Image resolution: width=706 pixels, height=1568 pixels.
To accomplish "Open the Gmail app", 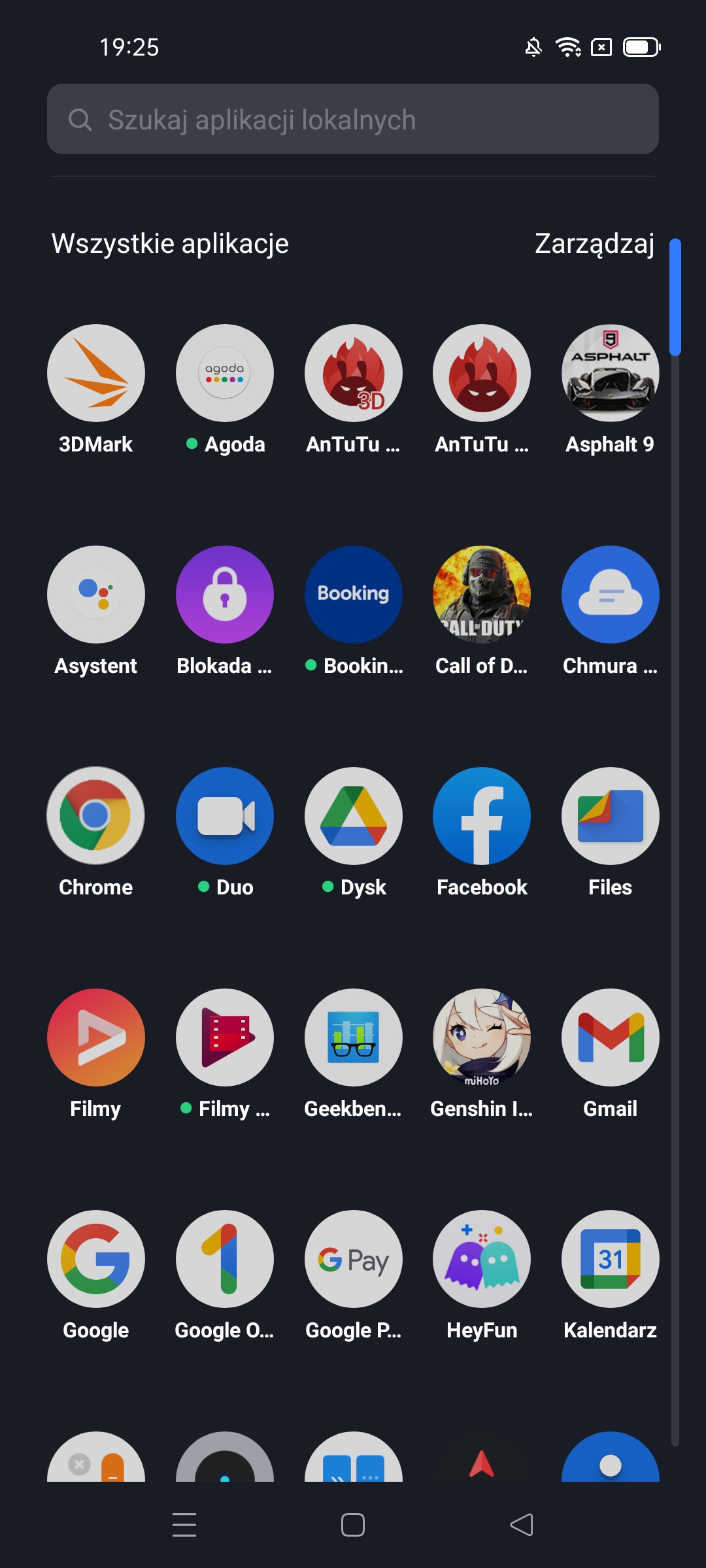I will (610, 1037).
